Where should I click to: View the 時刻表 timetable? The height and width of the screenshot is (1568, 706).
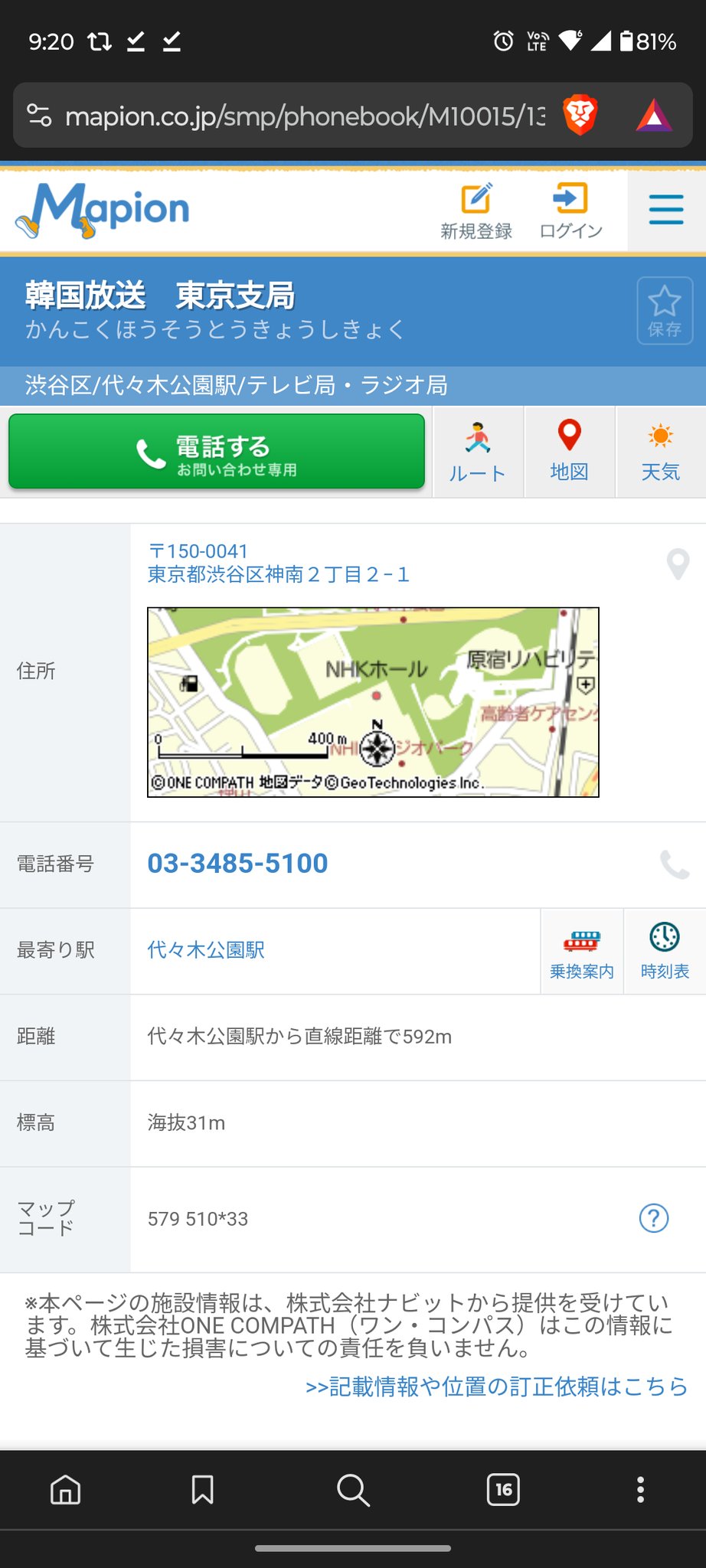665,952
